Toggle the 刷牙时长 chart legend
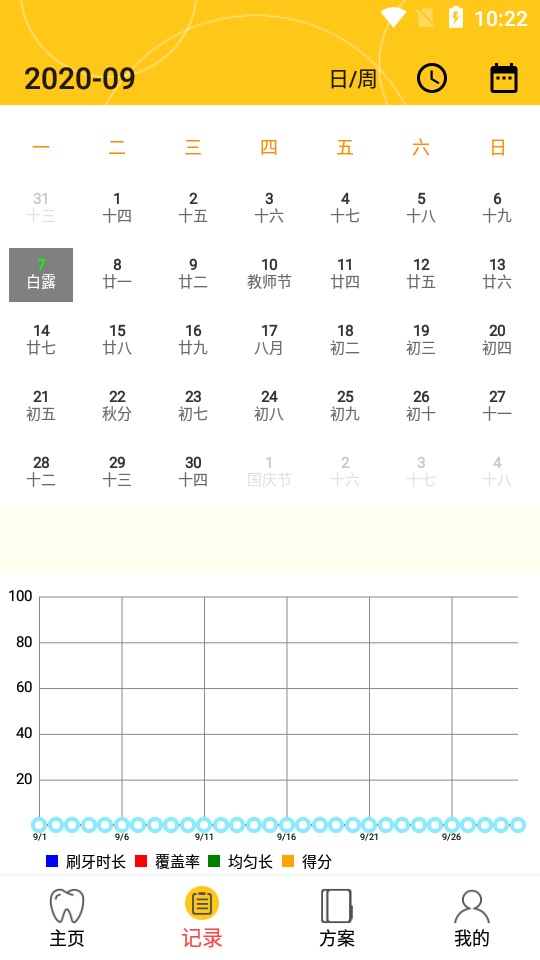Image resolution: width=540 pixels, height=960 pixels. point(86,862)
